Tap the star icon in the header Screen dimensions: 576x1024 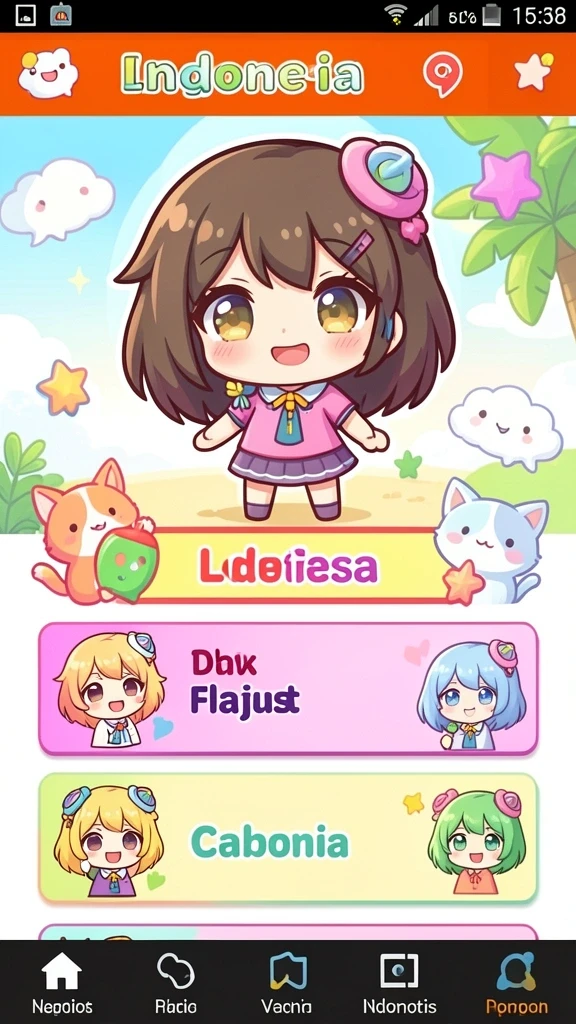click(x=533, y=71)
